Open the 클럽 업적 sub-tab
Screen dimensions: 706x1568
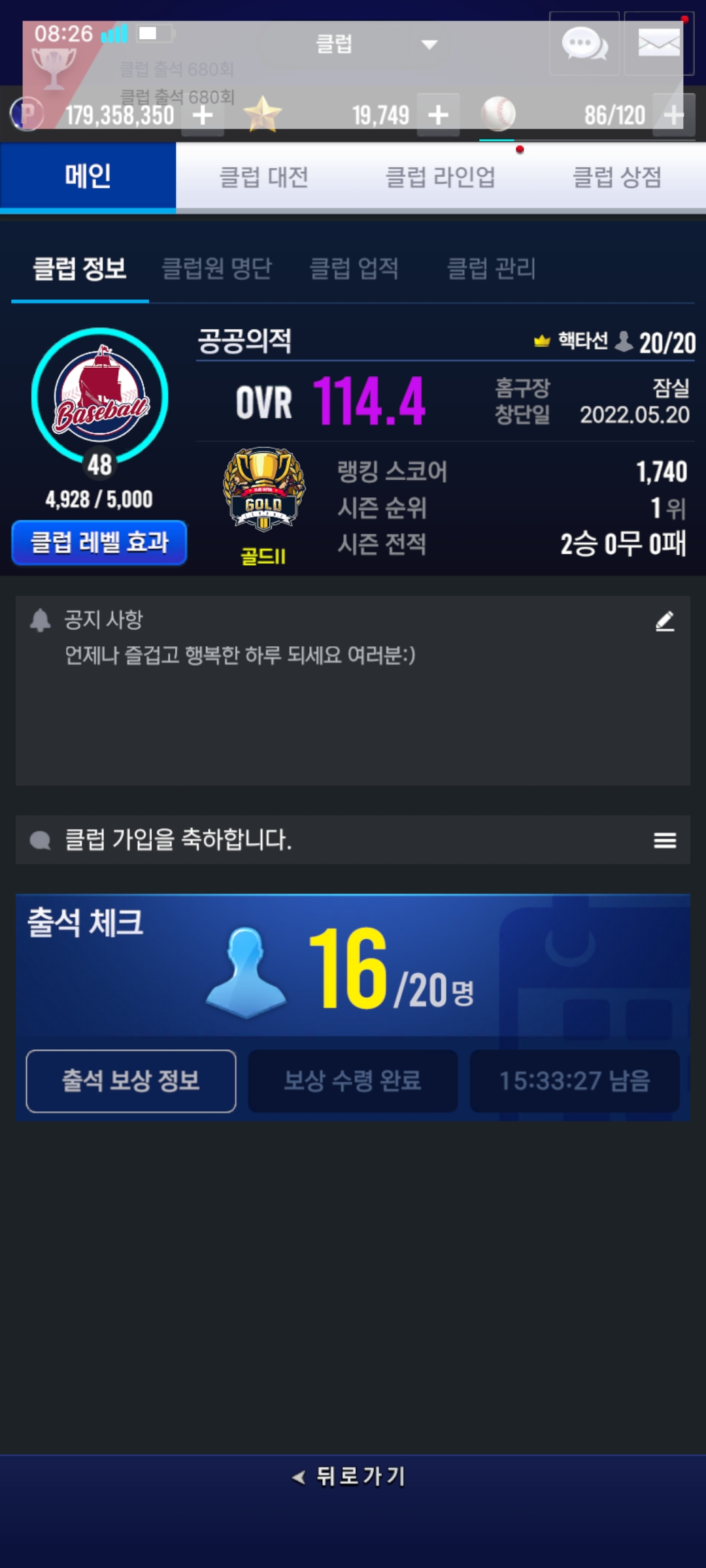click(354, 269)
